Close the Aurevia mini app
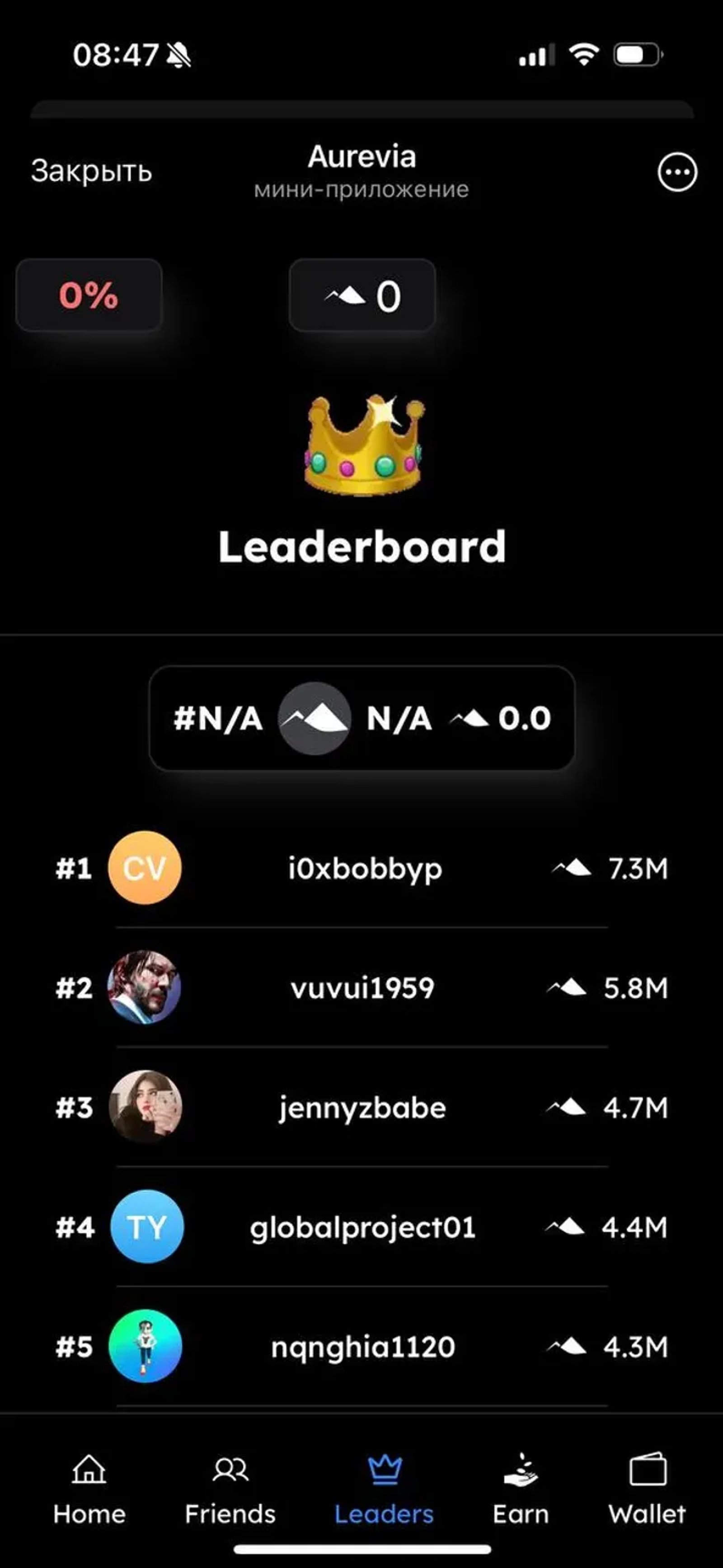The height and width of the screenshot is (1568, 723). point(91,171)
